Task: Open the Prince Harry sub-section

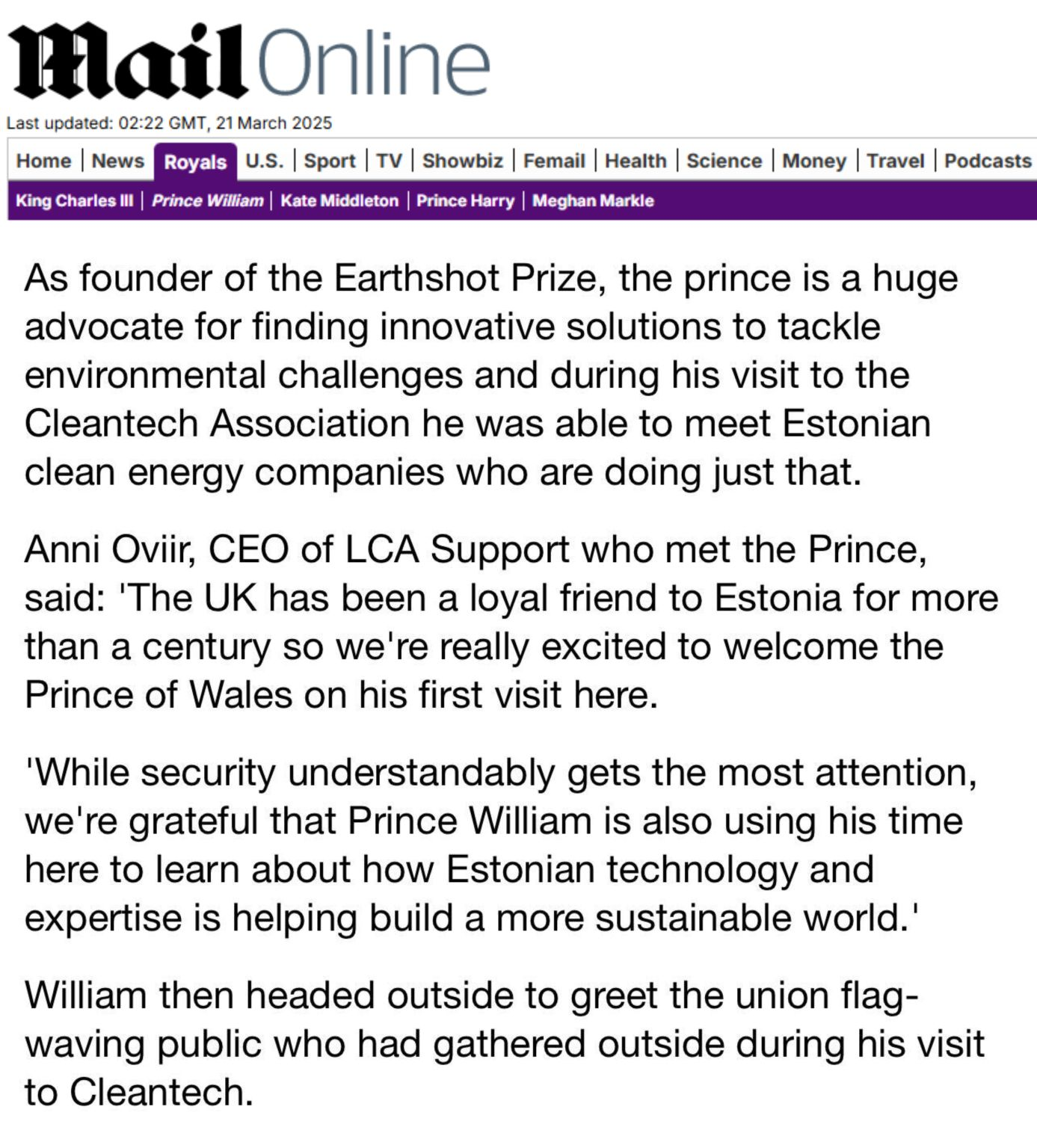Action: [465, 200]
